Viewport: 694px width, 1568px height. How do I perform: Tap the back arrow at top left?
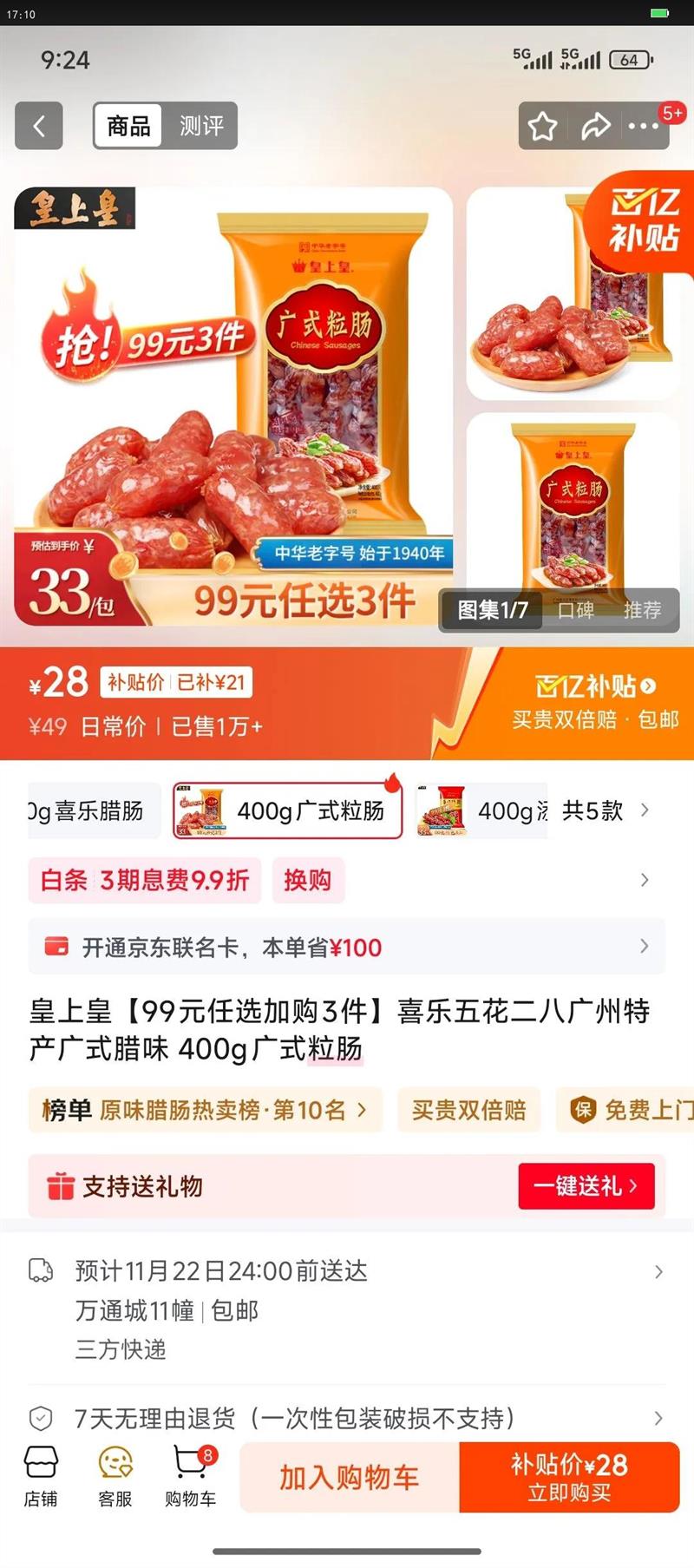click(38, 126)
